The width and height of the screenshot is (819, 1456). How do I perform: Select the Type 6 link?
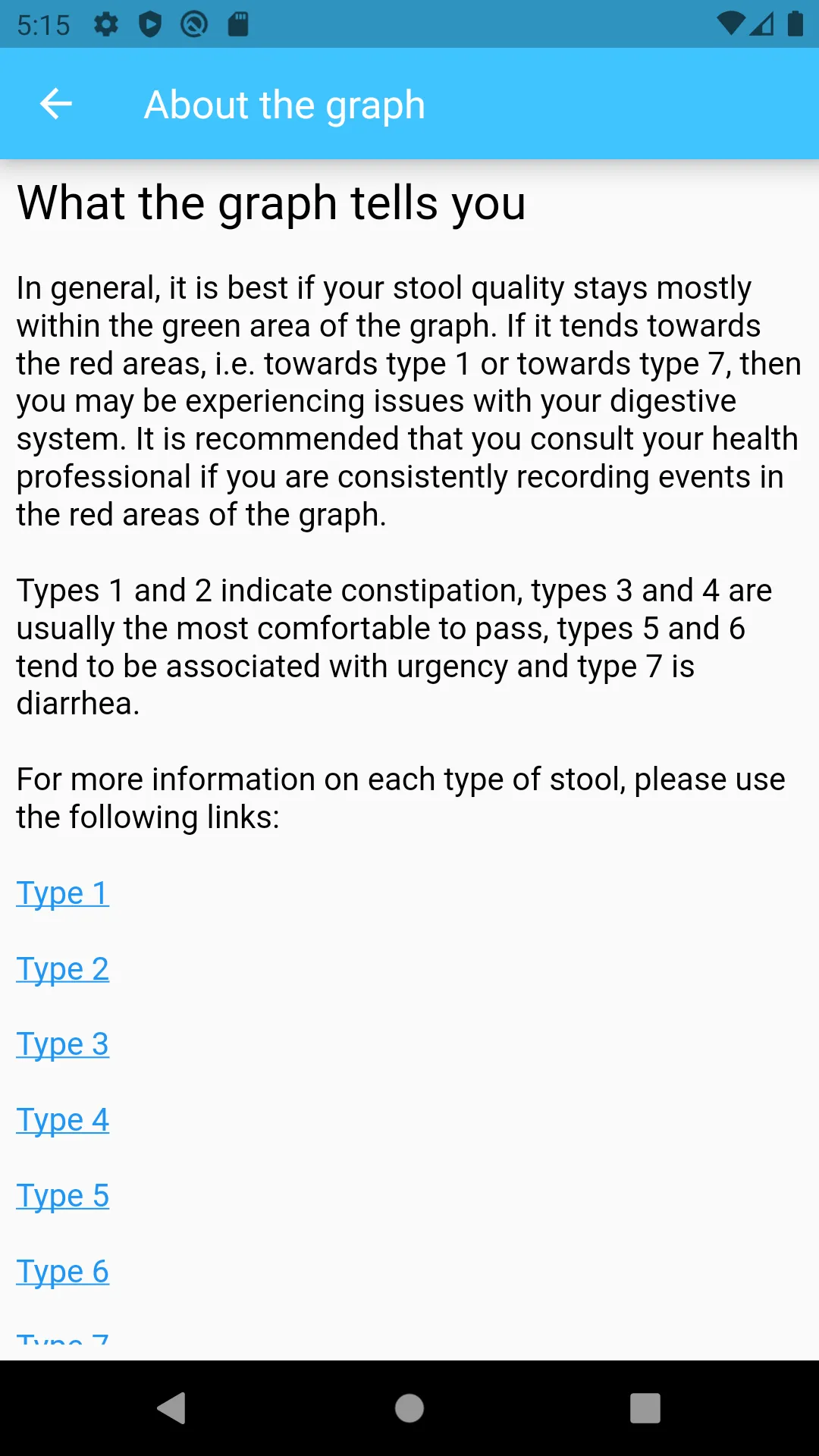tap(63, 1272)
